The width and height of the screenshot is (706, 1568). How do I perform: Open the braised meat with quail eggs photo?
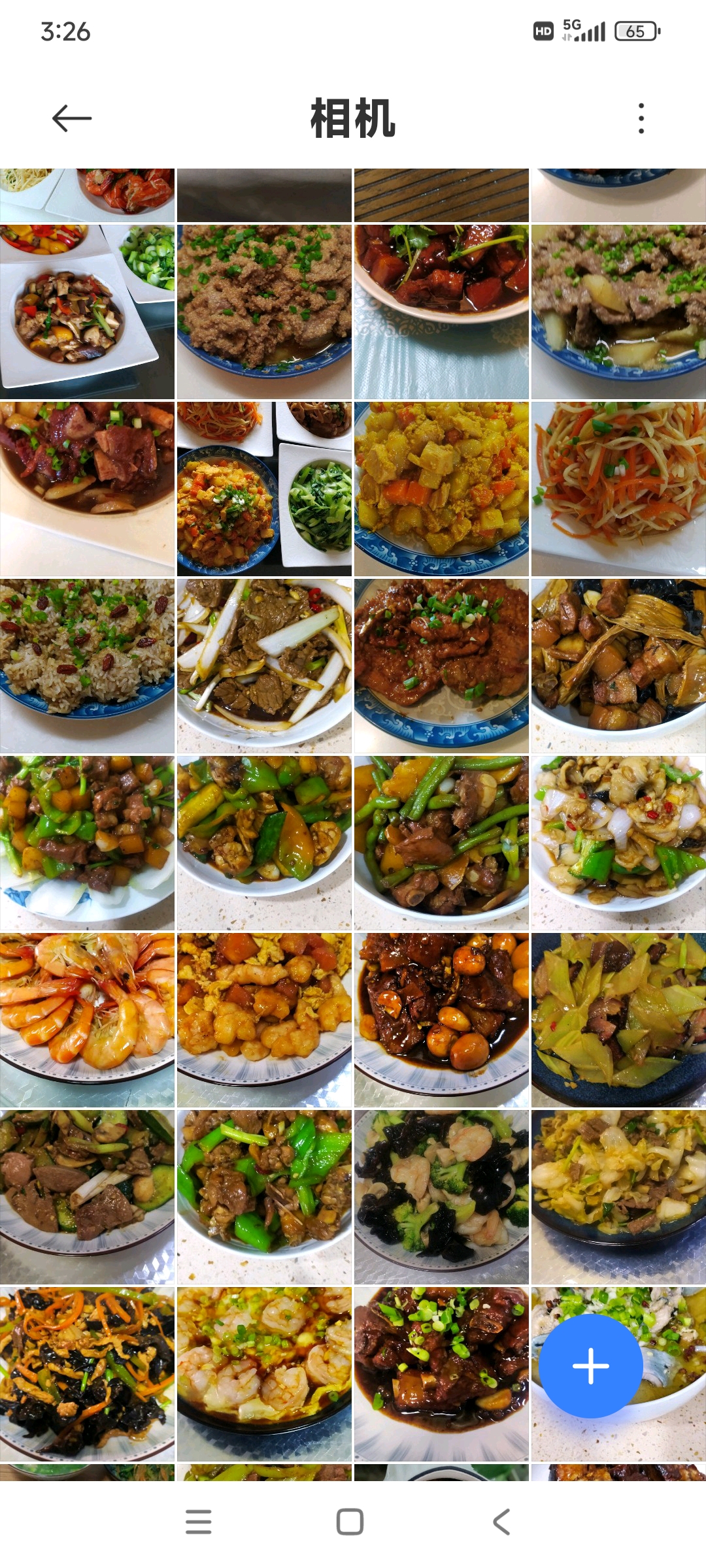pos(441,1019)
